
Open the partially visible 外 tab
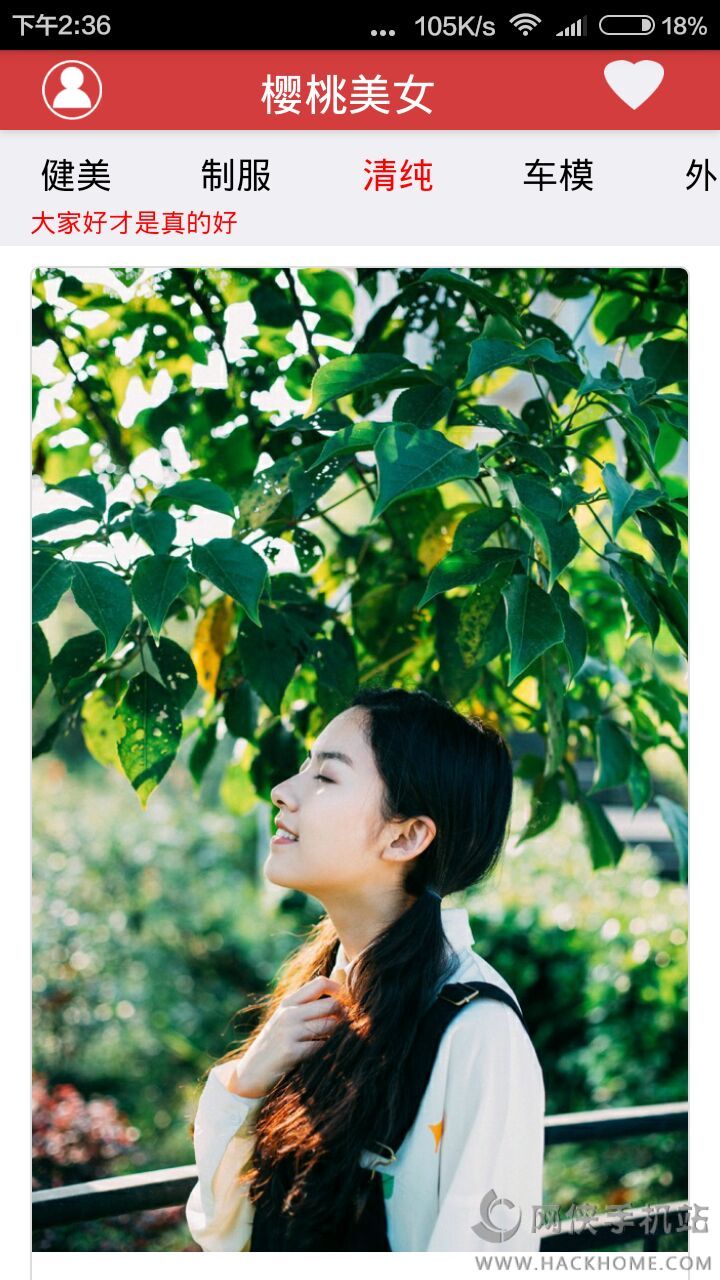pos(700,175)
